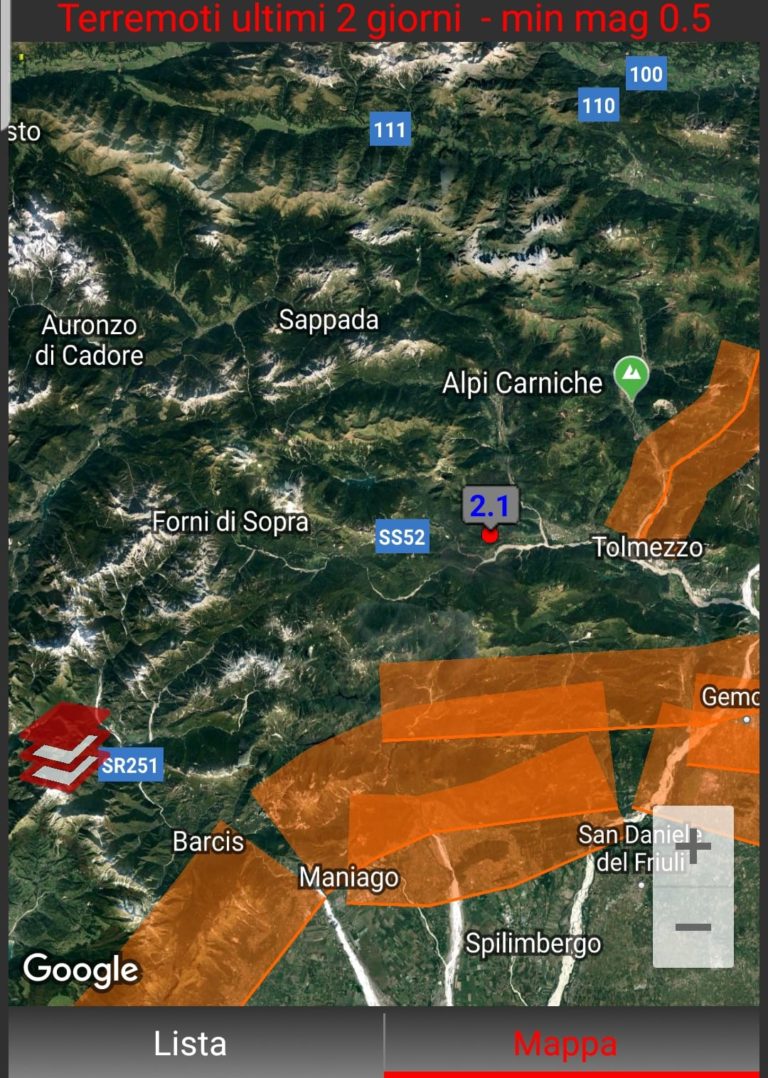
Task: Zoom in with the plus button
Action: pos(692,847)
